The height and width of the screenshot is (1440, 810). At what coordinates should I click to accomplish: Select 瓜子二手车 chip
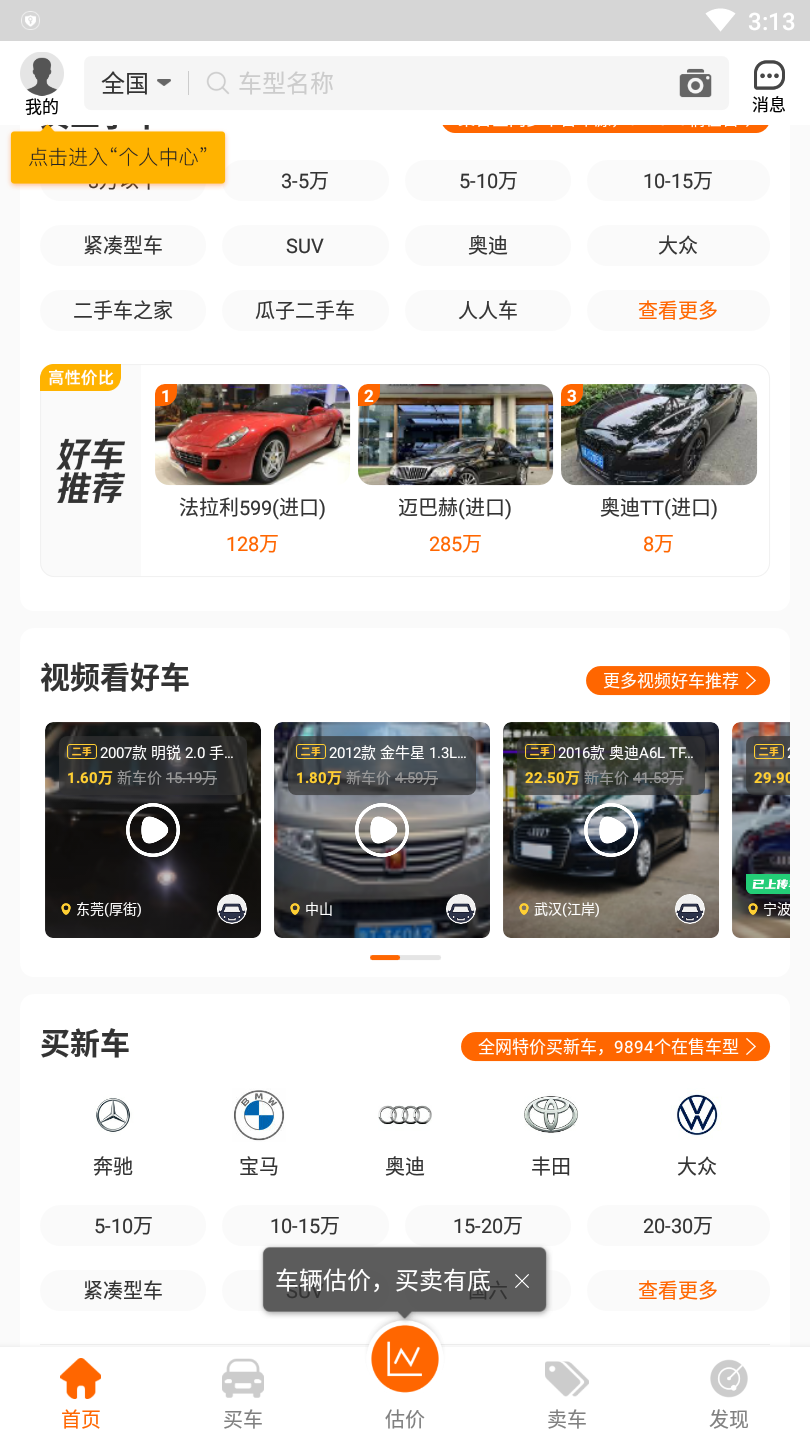[305, 311]
